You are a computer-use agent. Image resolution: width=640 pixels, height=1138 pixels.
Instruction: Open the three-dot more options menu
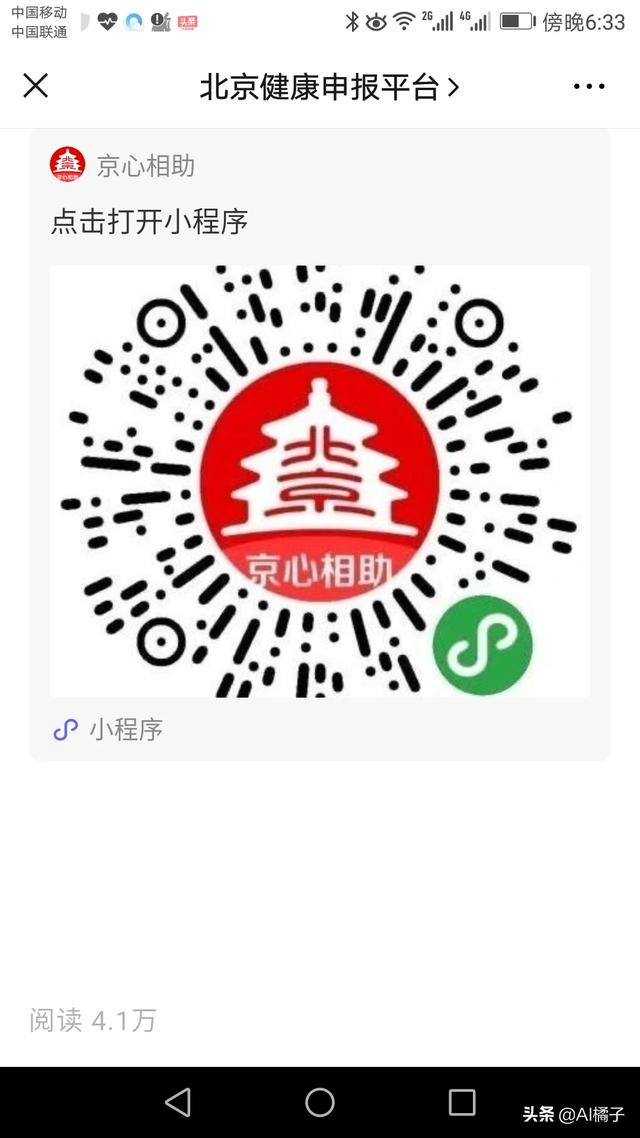click(589, 87)
